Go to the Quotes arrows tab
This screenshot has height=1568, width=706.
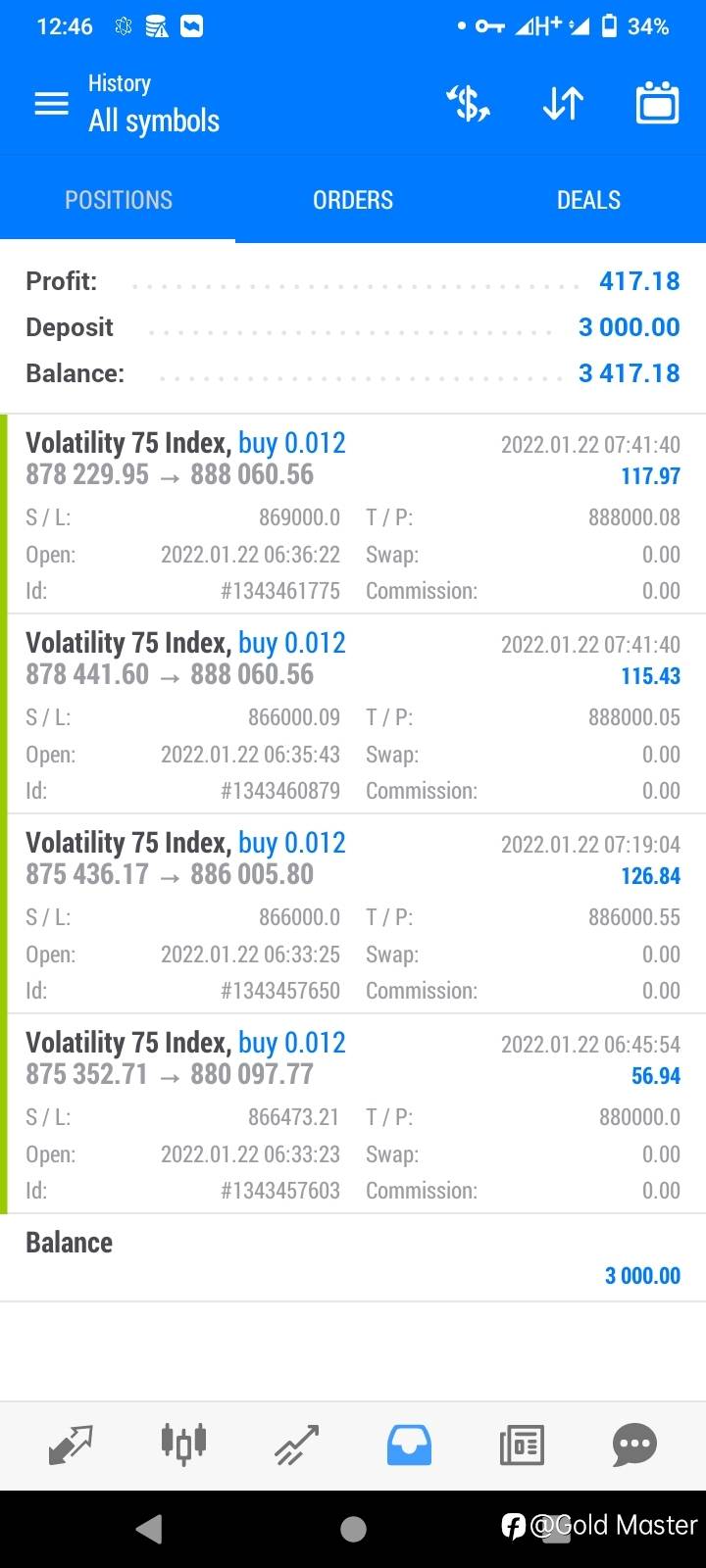71,1445
